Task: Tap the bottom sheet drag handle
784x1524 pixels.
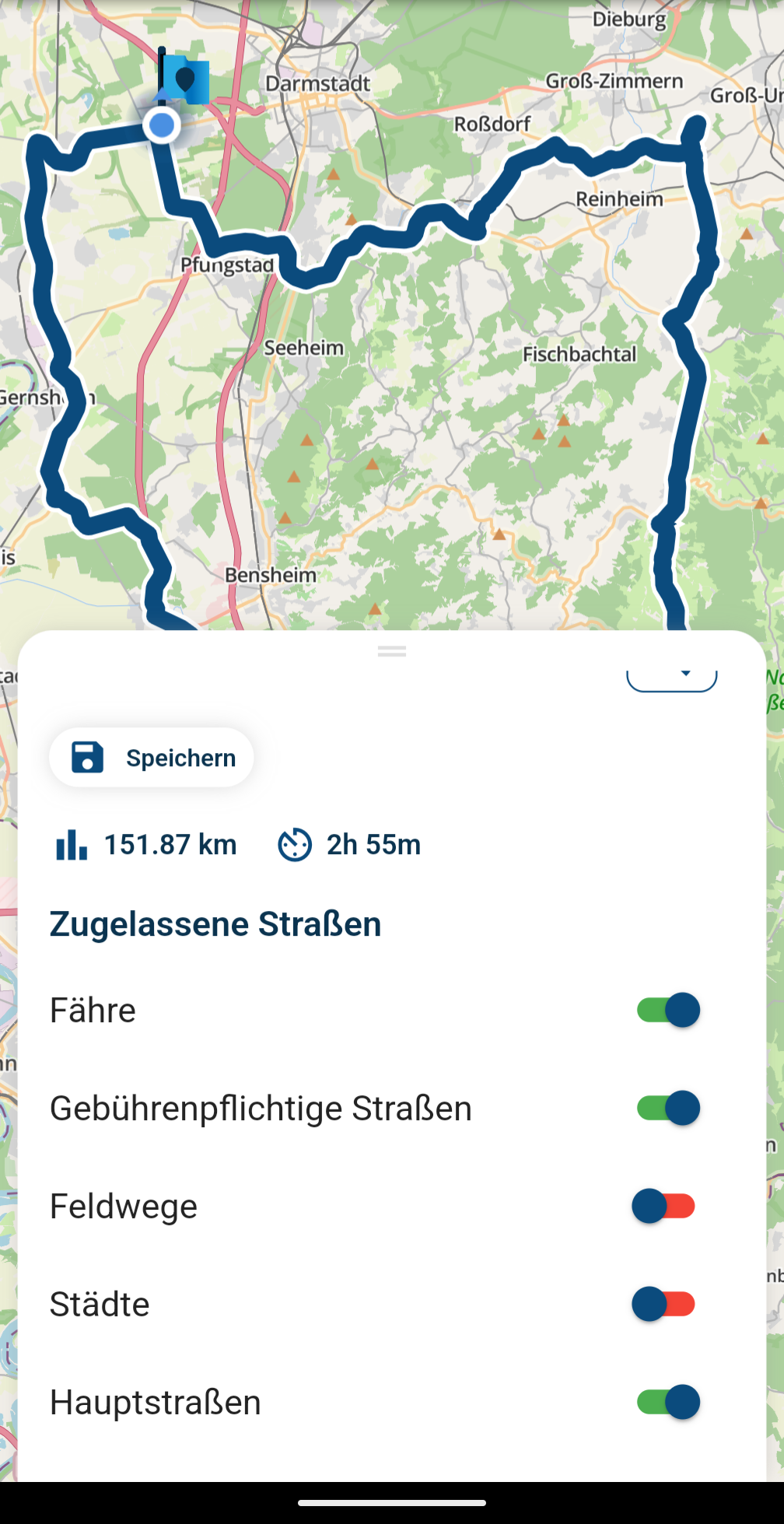Action: [x=392, y=651]
